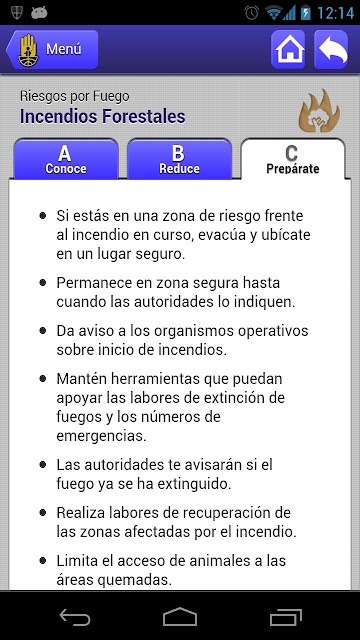This screenshot has height=640, width=360.
Task: Switch to the B Reduce tab
Action: (x=179, y=159)
